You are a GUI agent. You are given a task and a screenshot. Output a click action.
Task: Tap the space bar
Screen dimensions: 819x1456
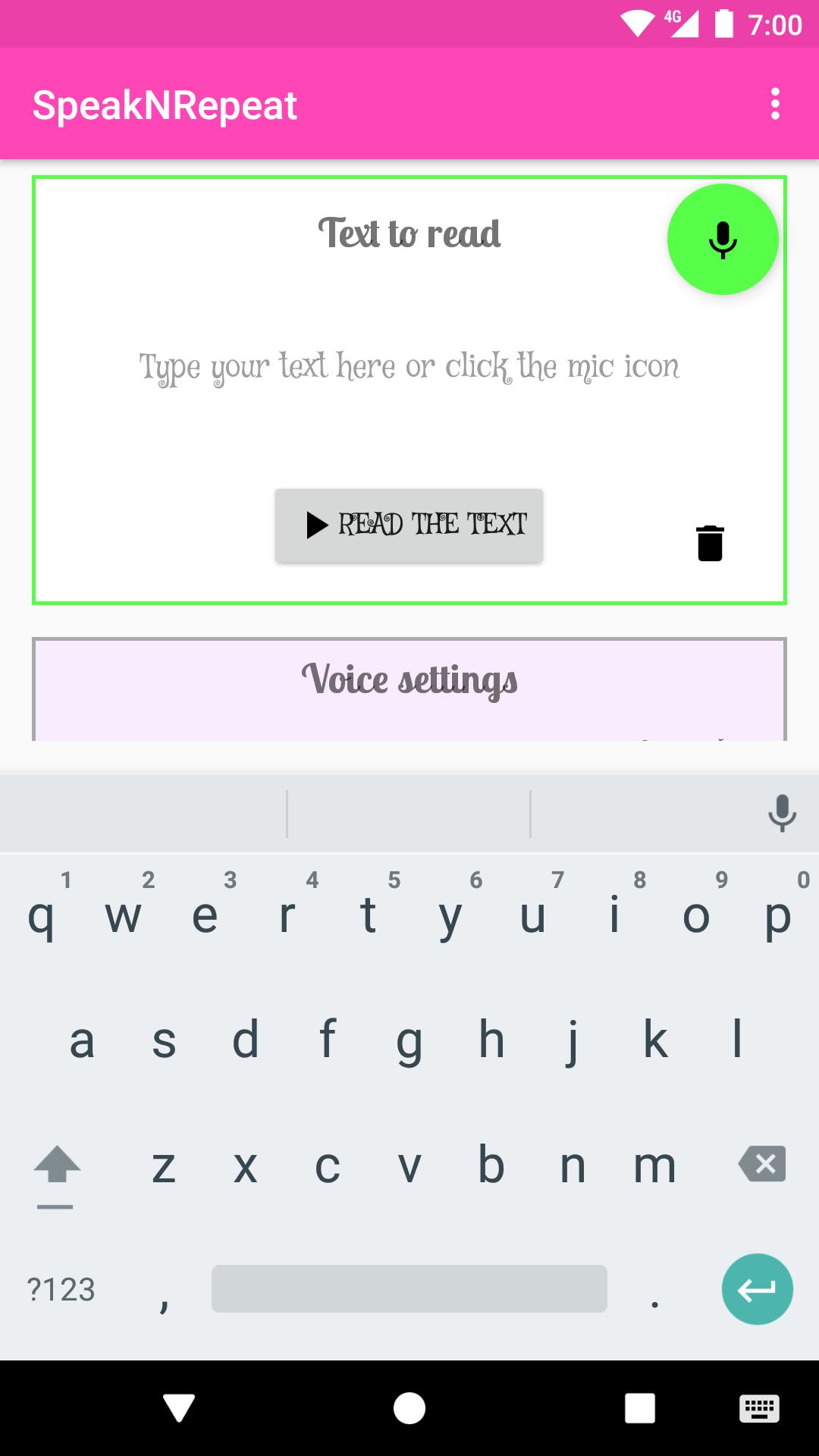point(409,1288)
